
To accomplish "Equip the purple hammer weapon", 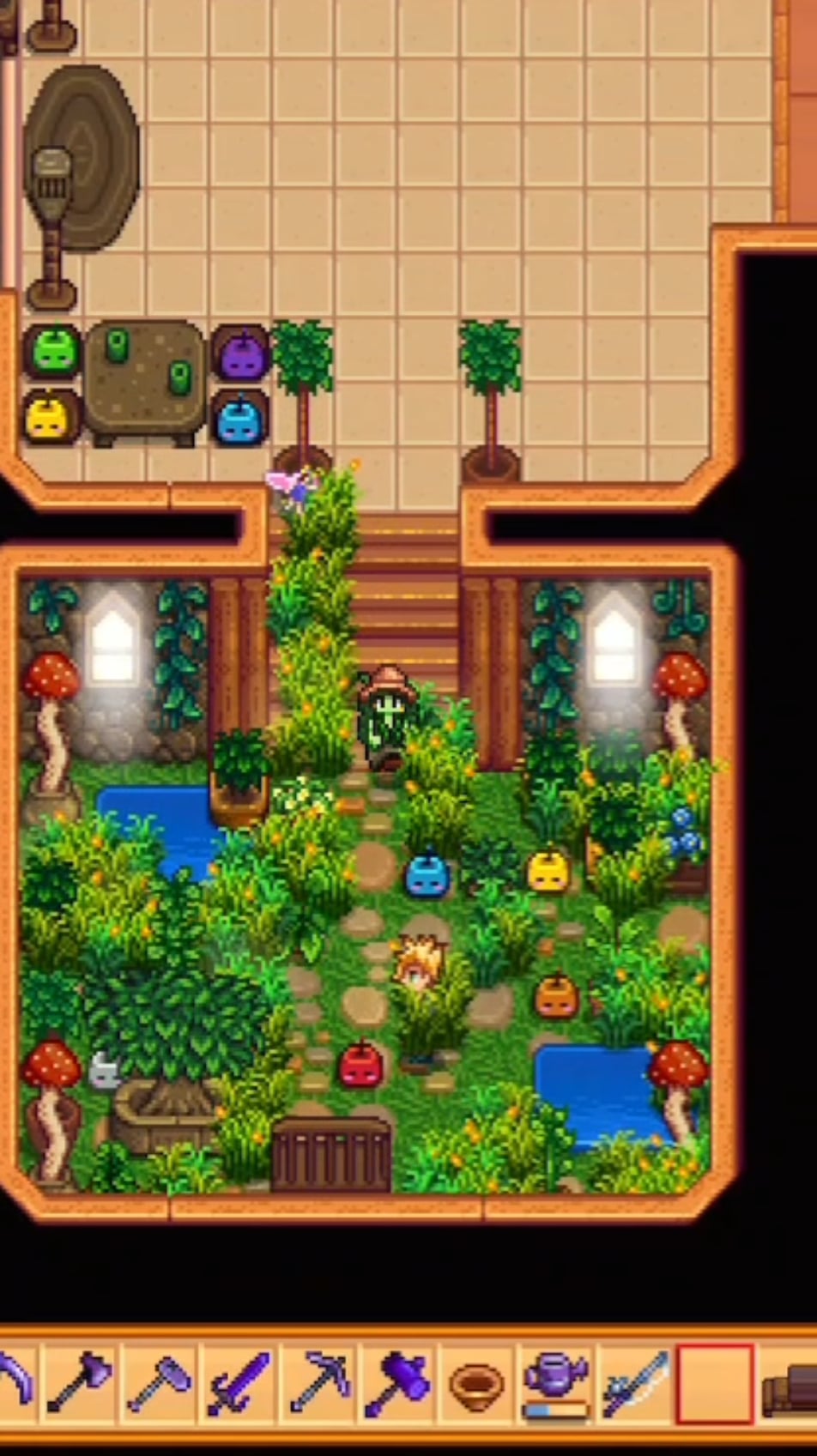I will [x=396, y=1383].
